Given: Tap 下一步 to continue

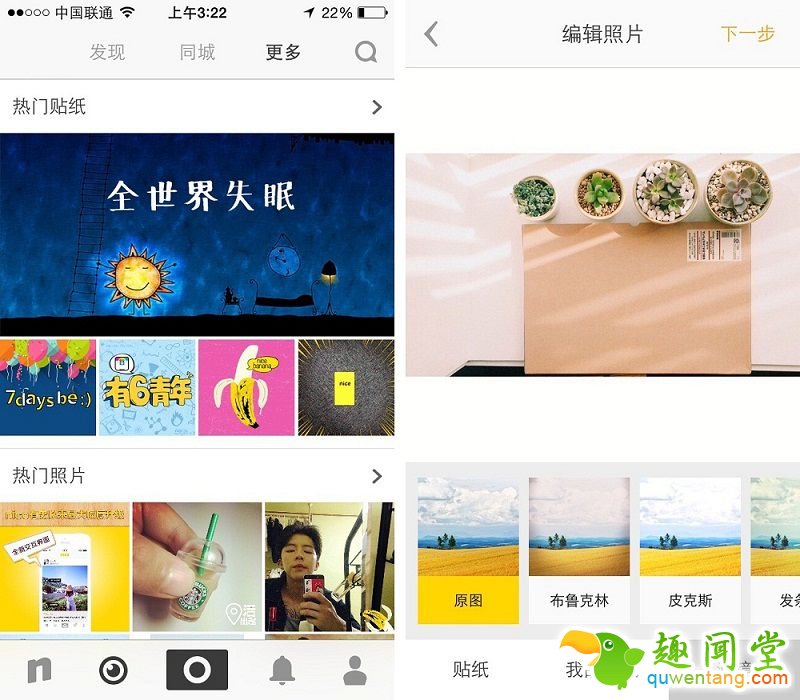Looking at the screenshot, I should [747, 34].
